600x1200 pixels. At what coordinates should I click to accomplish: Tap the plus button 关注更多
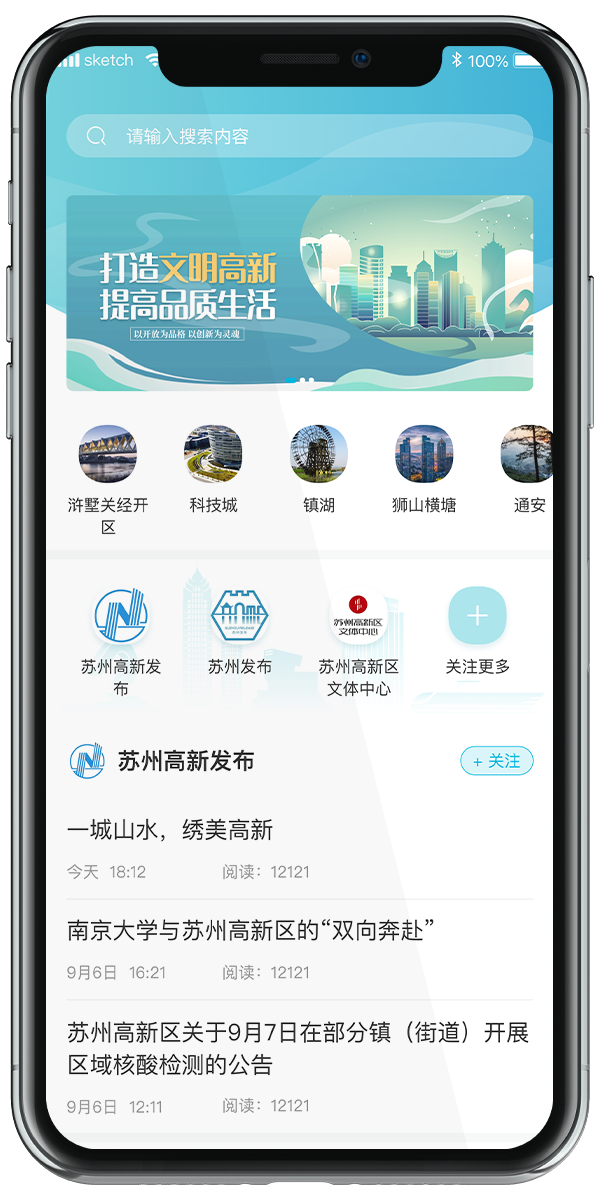477,616
